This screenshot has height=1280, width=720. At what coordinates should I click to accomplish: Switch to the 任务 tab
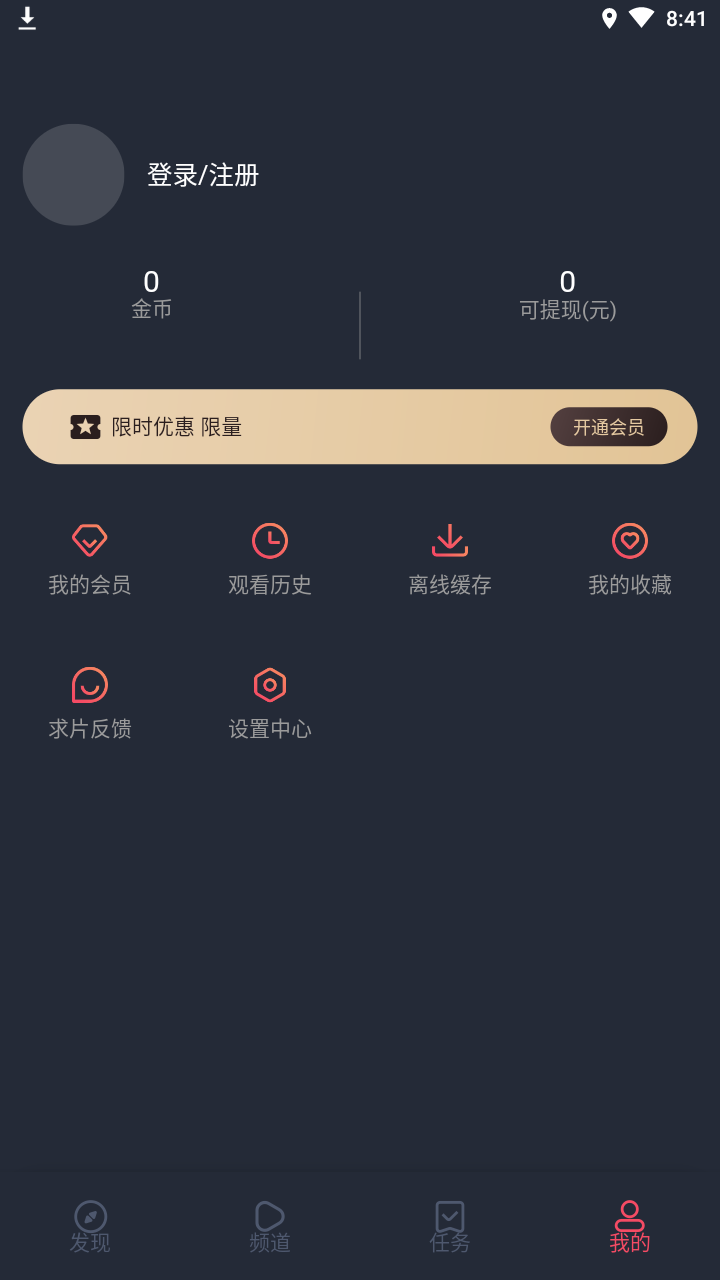[450, 1227]
